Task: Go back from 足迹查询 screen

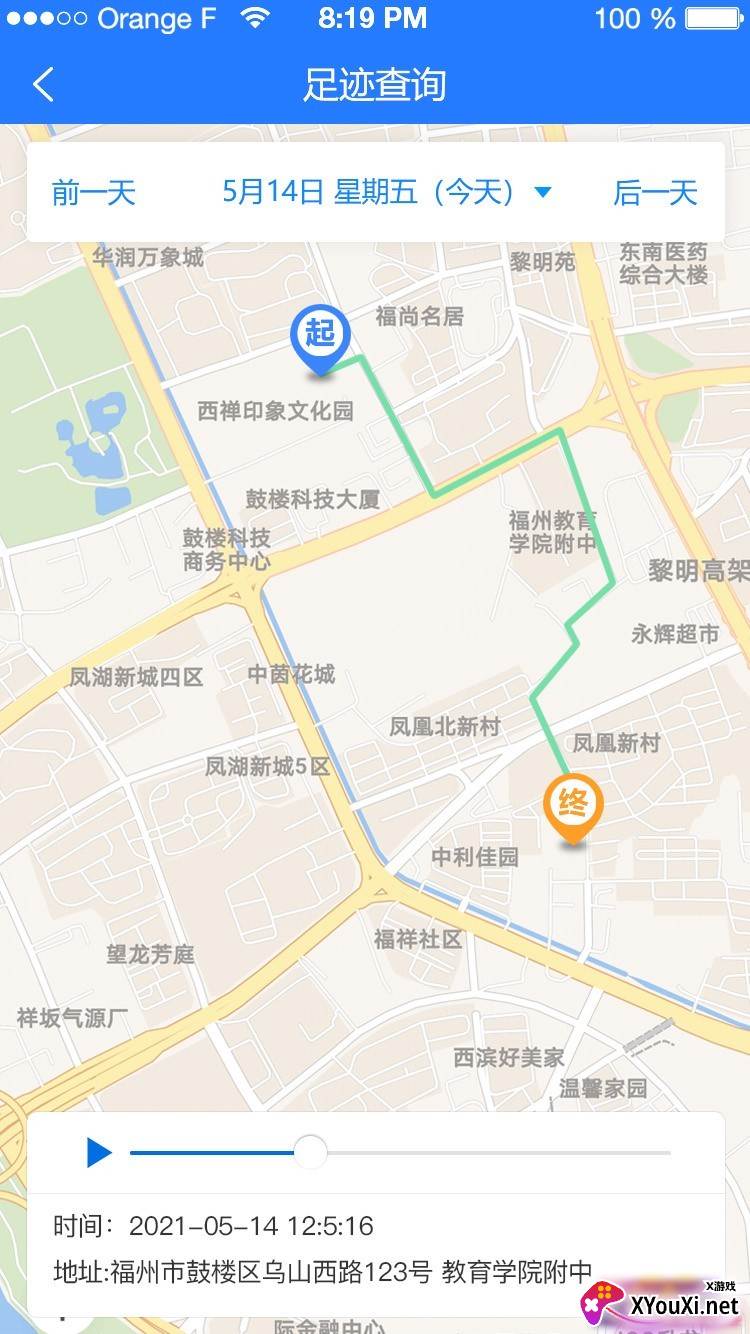Action: pyautogui.click(x=43, y=85)
